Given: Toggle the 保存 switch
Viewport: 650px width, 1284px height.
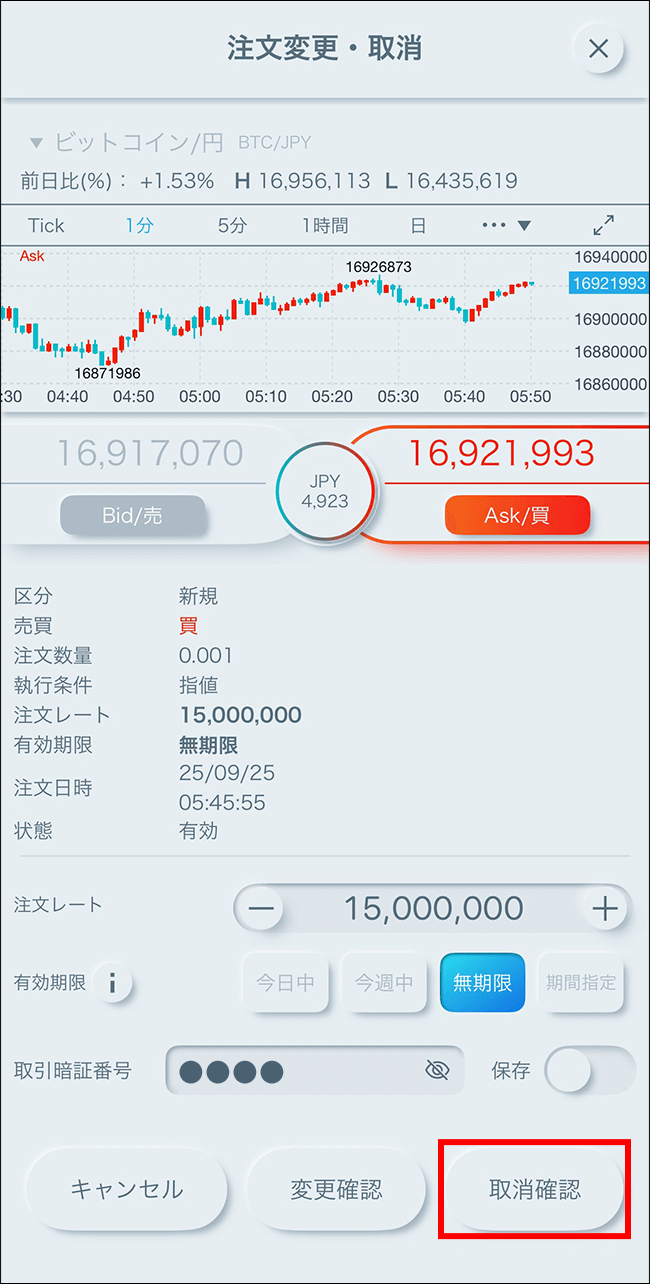Looking at the screenshot, I should point(589,1071).
